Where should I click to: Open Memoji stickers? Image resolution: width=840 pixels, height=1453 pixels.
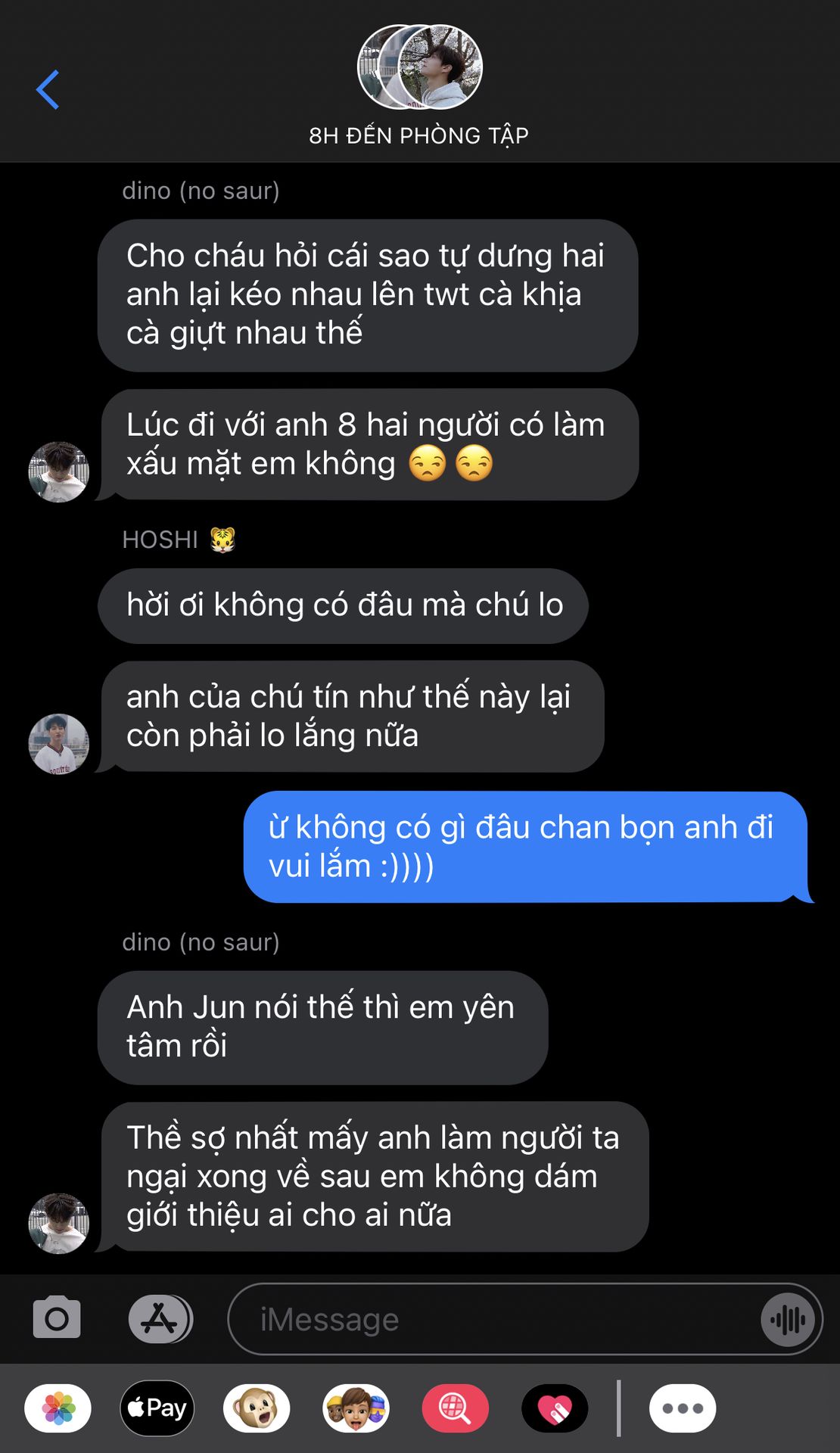pos(356,1408)
